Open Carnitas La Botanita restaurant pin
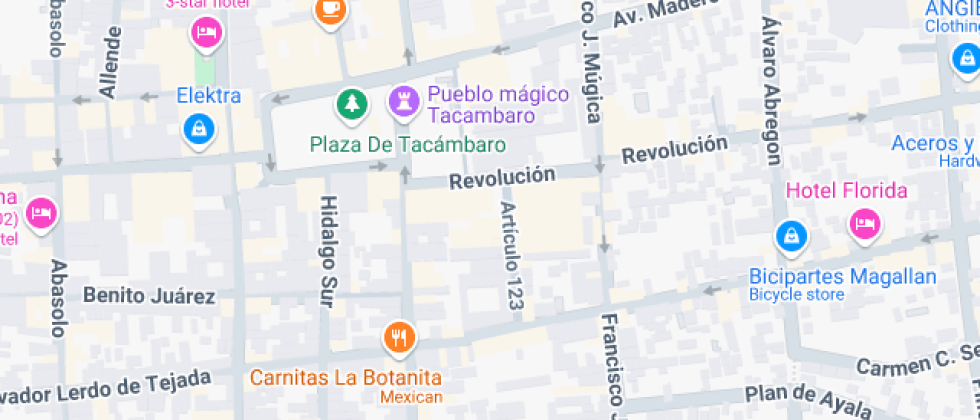 coord(399,340)
